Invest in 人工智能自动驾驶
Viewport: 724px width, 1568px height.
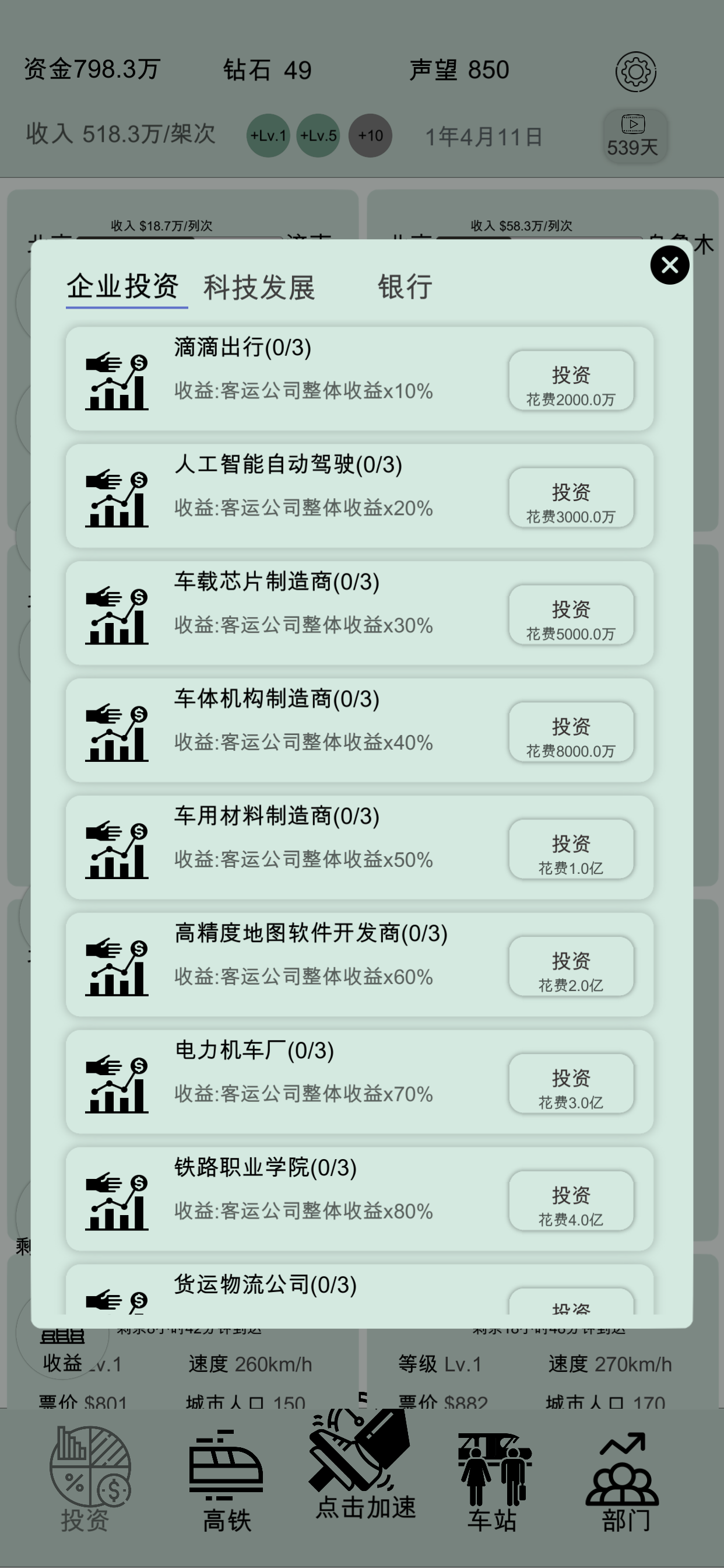point(571,499)
